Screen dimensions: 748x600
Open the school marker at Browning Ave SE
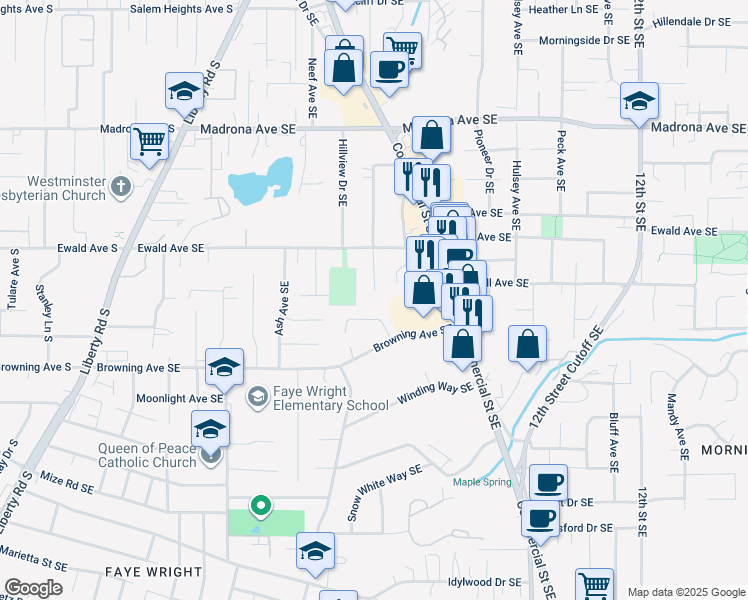[225, 367]
